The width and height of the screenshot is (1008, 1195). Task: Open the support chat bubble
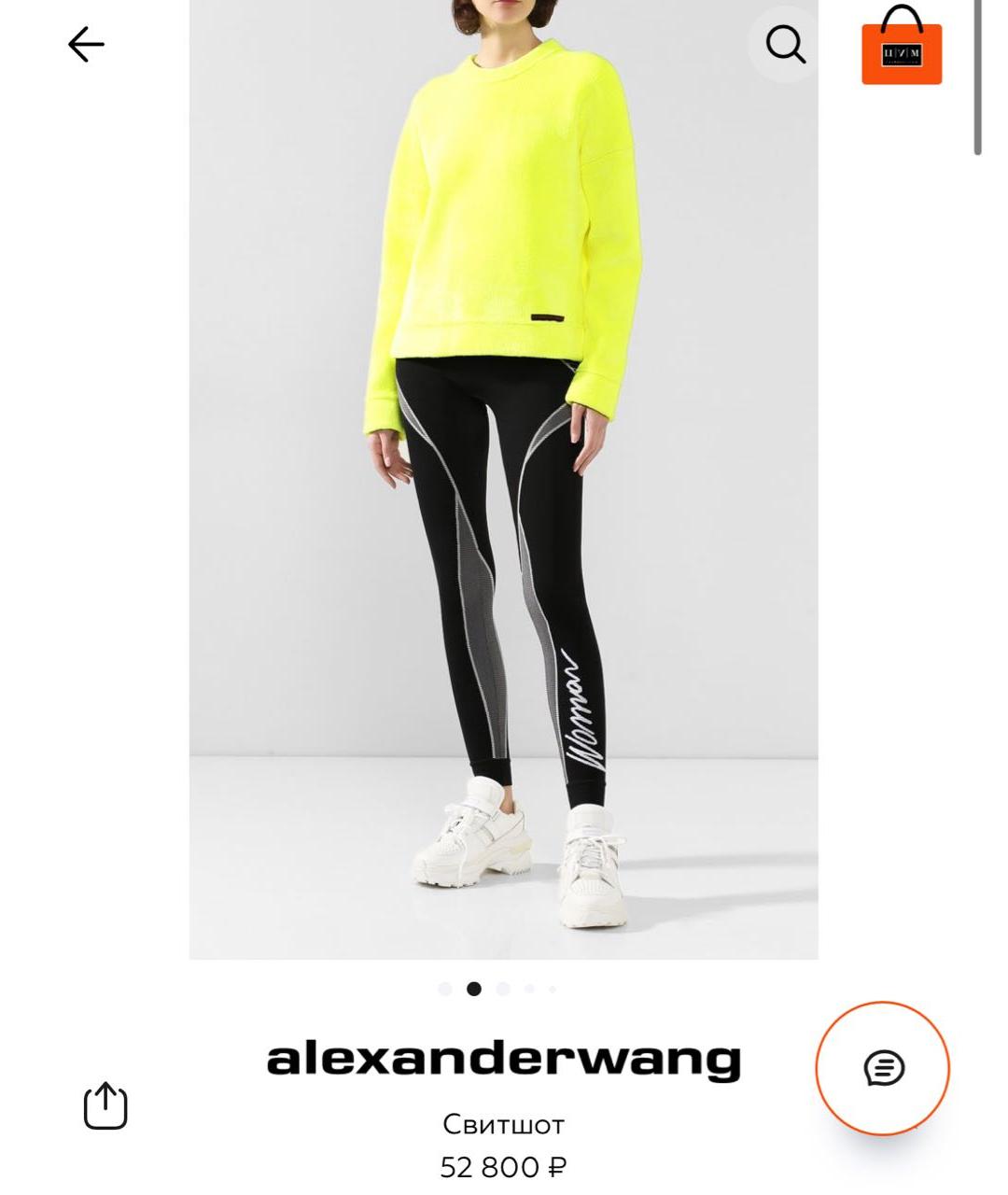(883, 1068)
